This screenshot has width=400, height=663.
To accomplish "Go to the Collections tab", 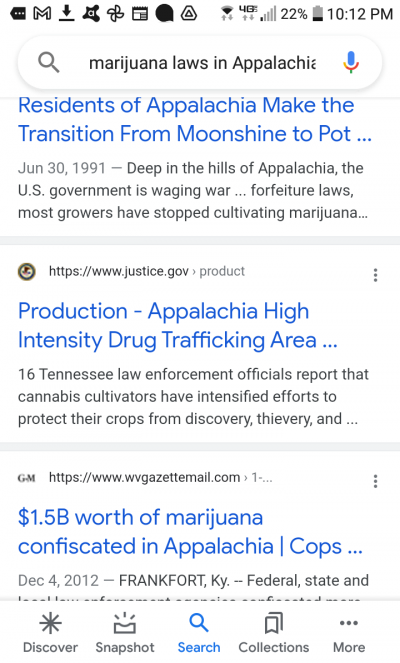I will coord(274,633).
